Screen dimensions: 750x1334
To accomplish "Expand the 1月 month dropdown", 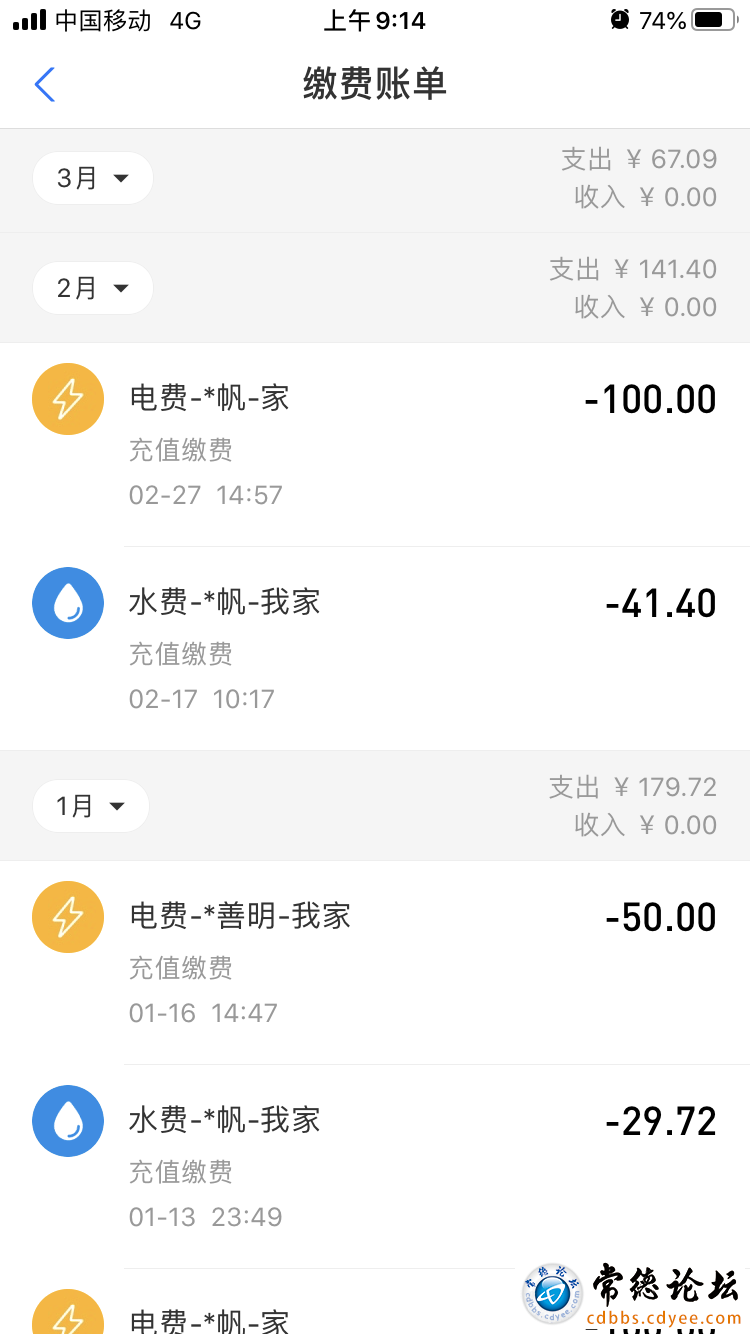I will click(91, 806).
